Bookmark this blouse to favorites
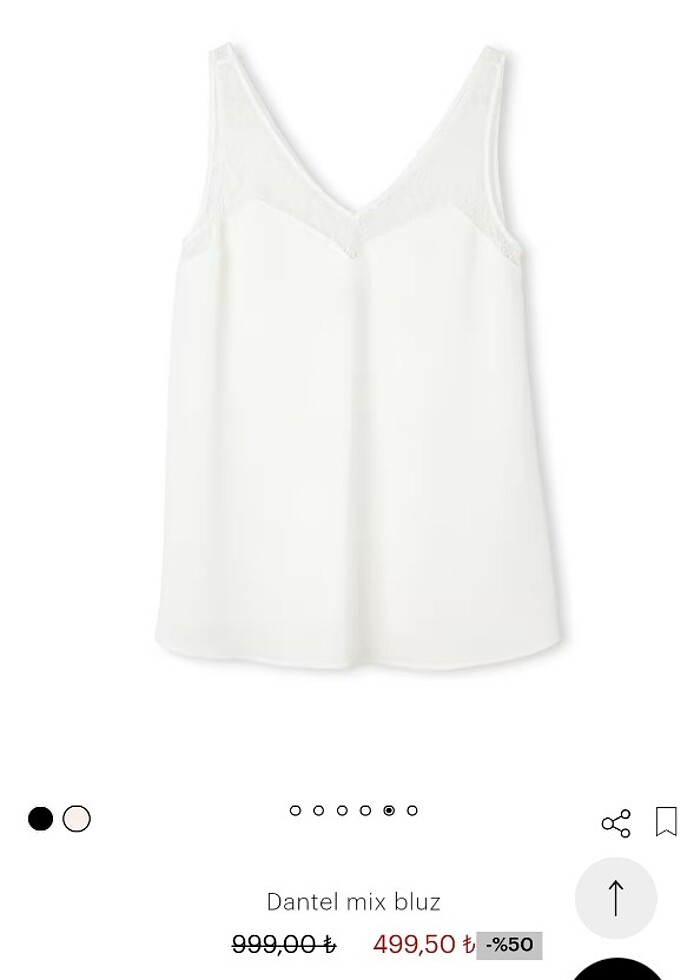Image resolution: width=700 pixels, height=980 pixels. [x=666, y=822]
